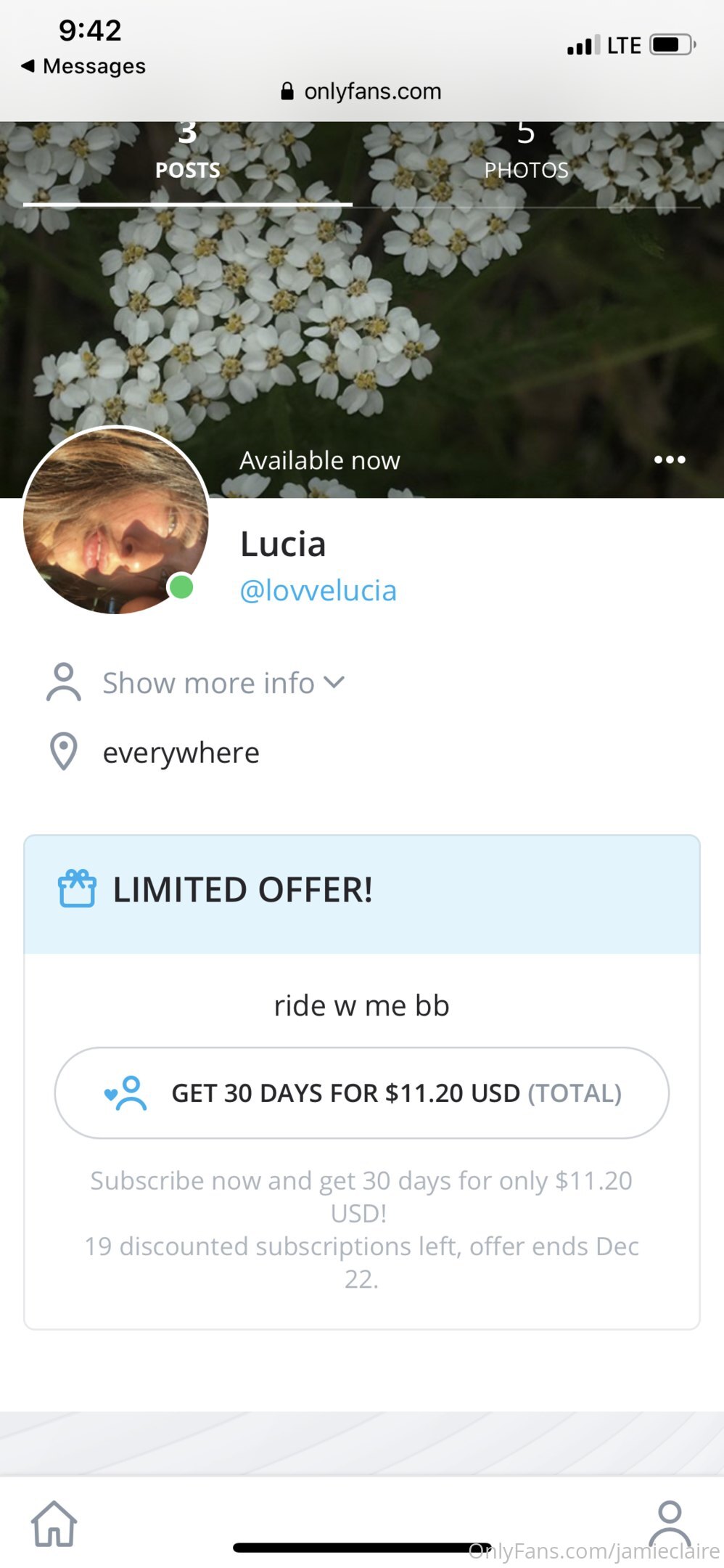The image size is (724, 1568).
Task: Go to the home feed icon
Action: coord(54,1523)
